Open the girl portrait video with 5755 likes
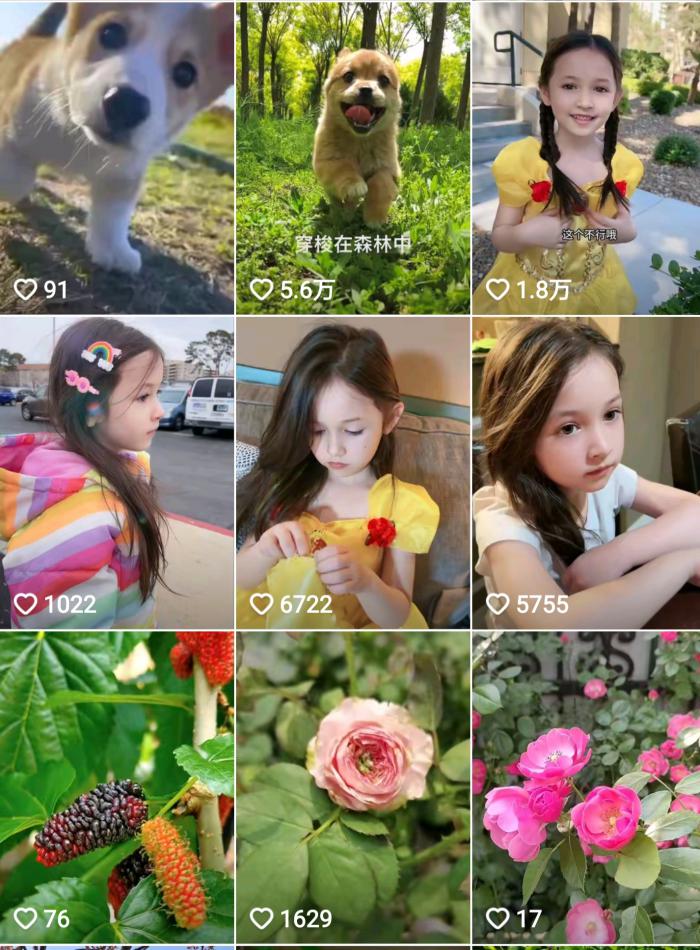The height and width of the screenshot is (950, 700). (586, 470)
